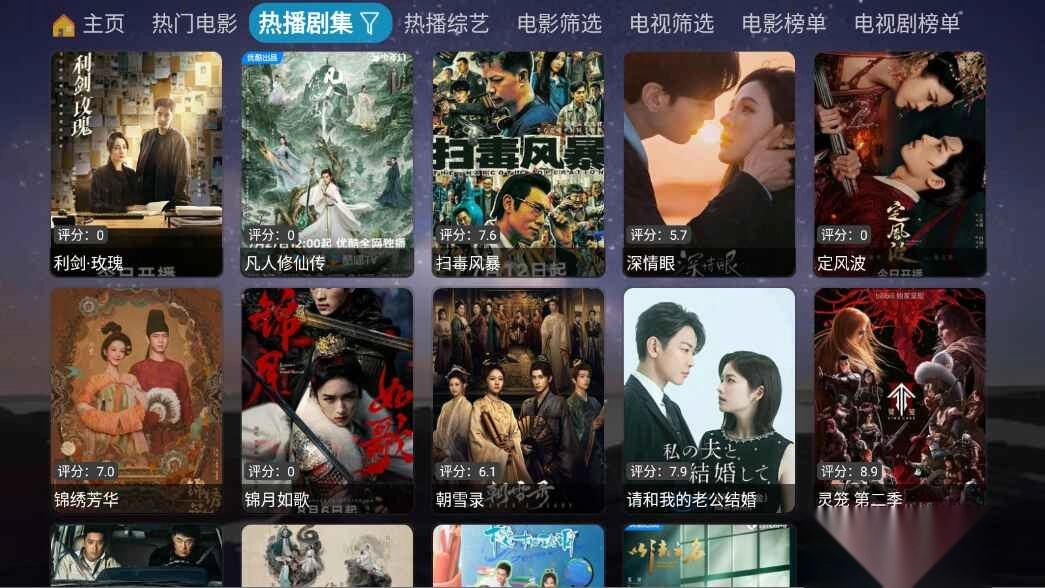Open the 电视筛选 tab
Screen dimensions: 1045x588
pos(672,23)
